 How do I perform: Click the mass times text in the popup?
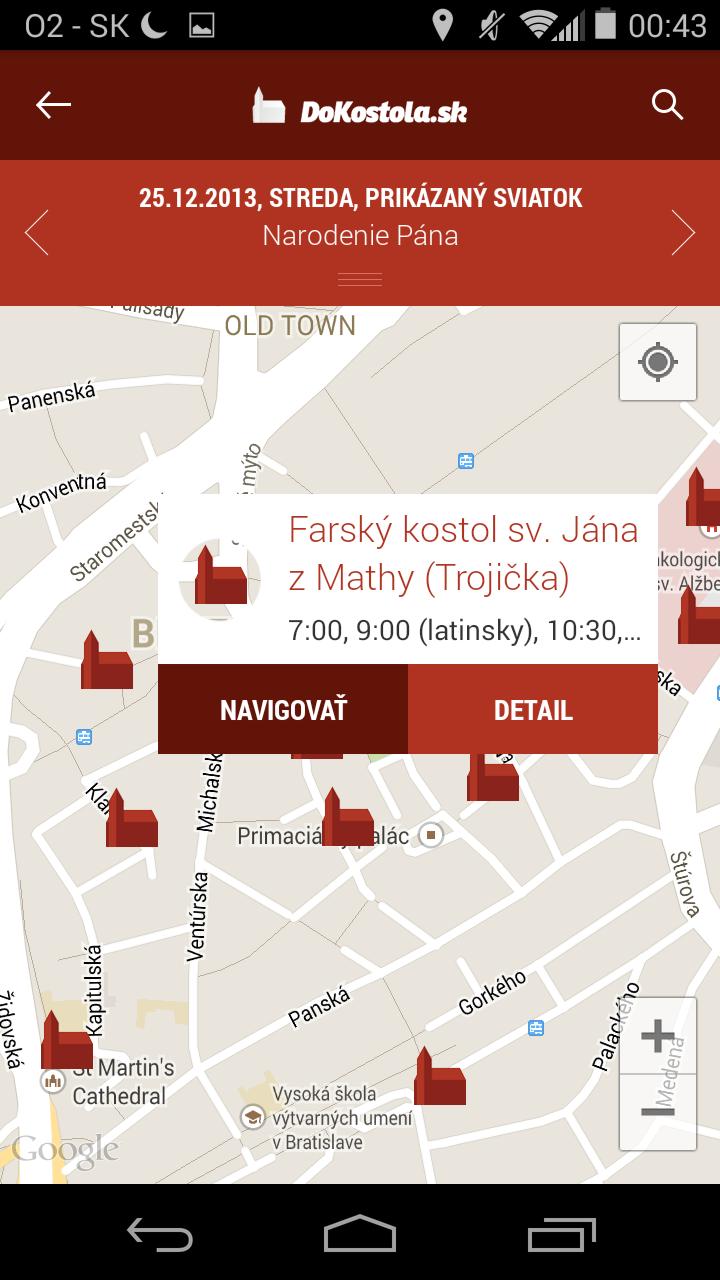460,631
